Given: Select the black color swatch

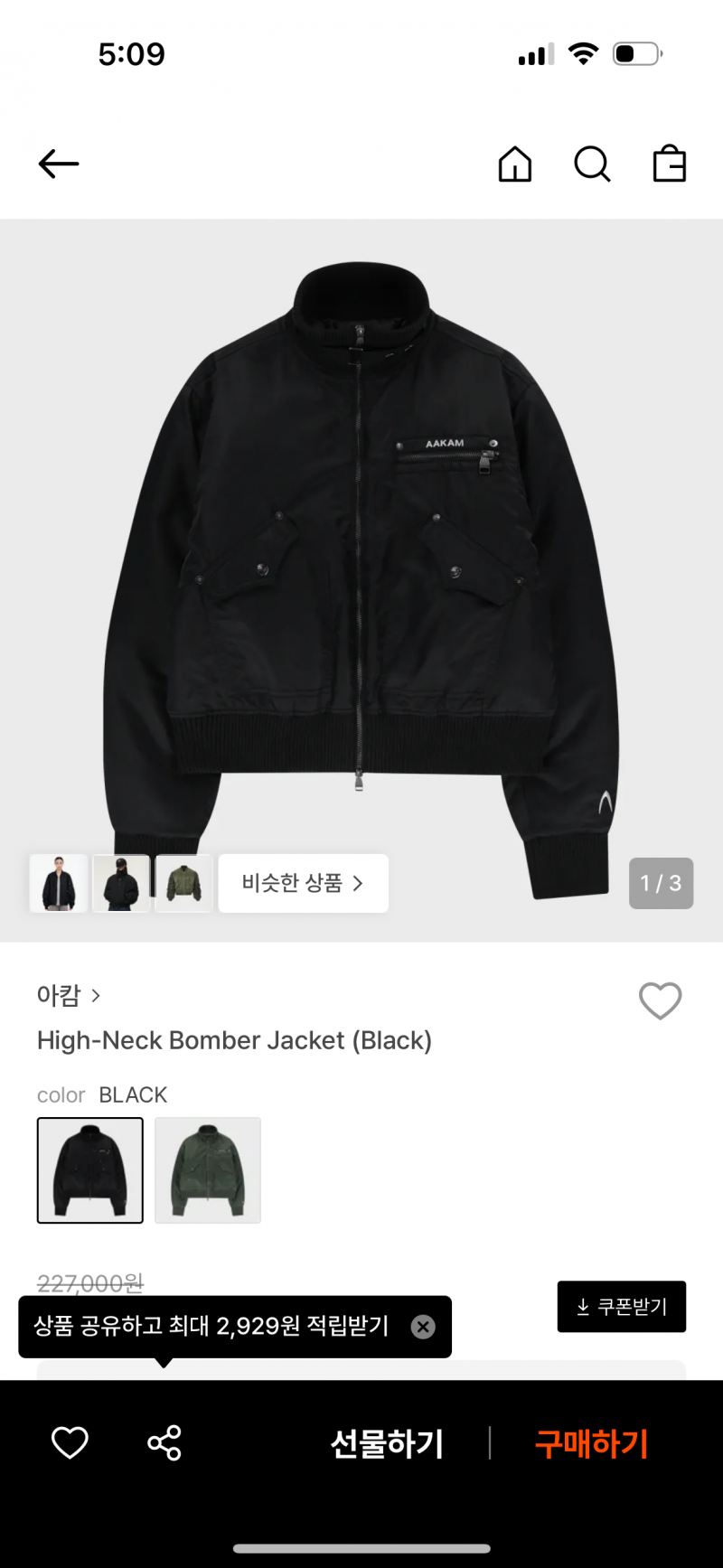Looking at the screenshot, I should [x=90, y=1170].
